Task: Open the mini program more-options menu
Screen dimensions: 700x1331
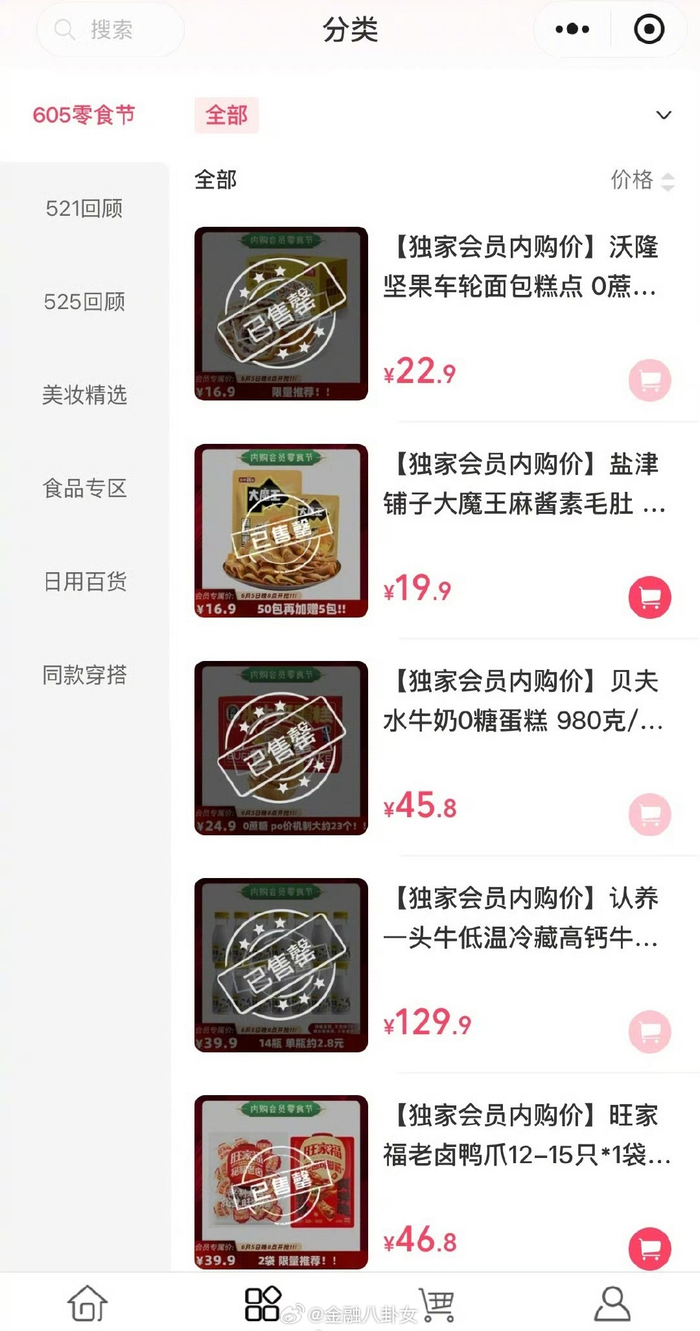Action: click(x=572, y=30)
